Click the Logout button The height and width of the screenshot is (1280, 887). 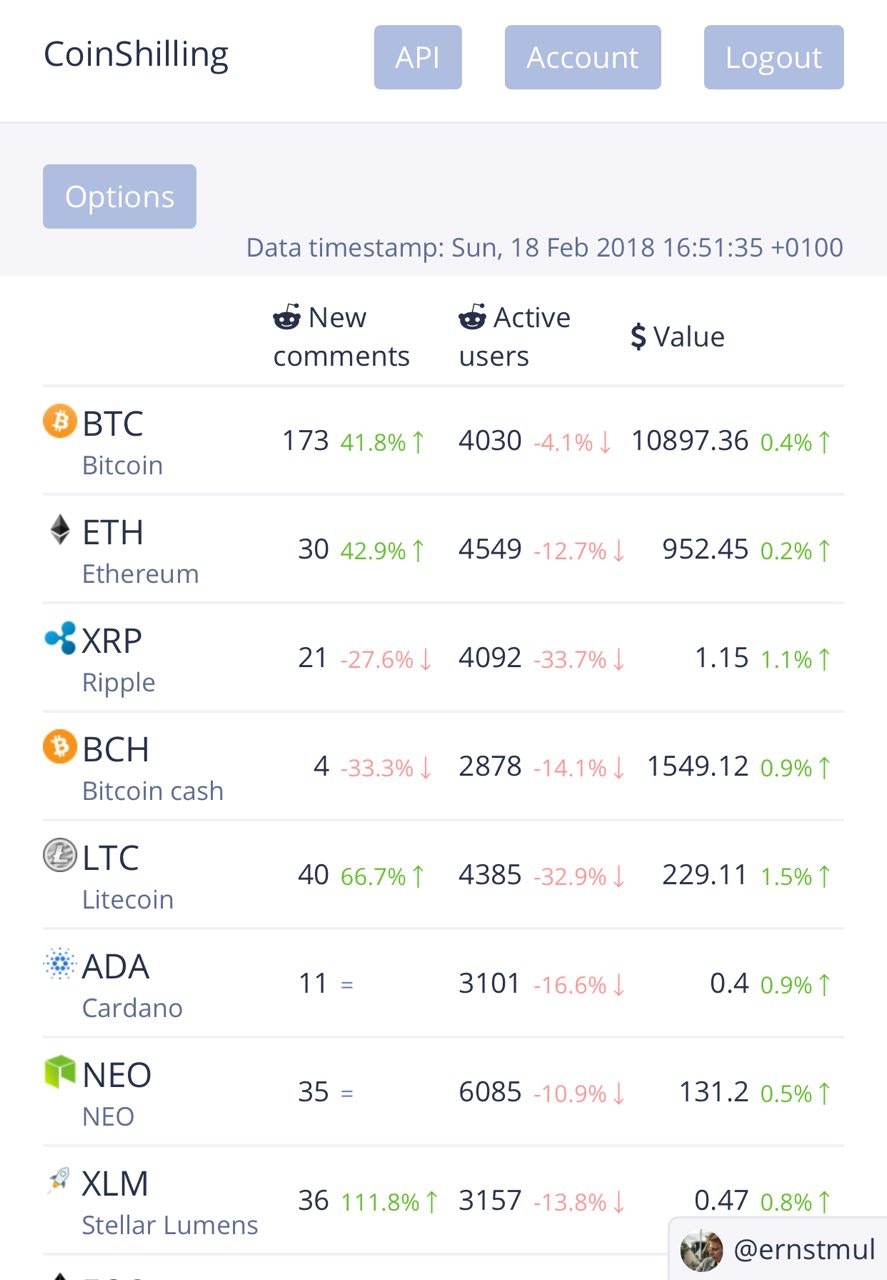(x=773, y=57)
